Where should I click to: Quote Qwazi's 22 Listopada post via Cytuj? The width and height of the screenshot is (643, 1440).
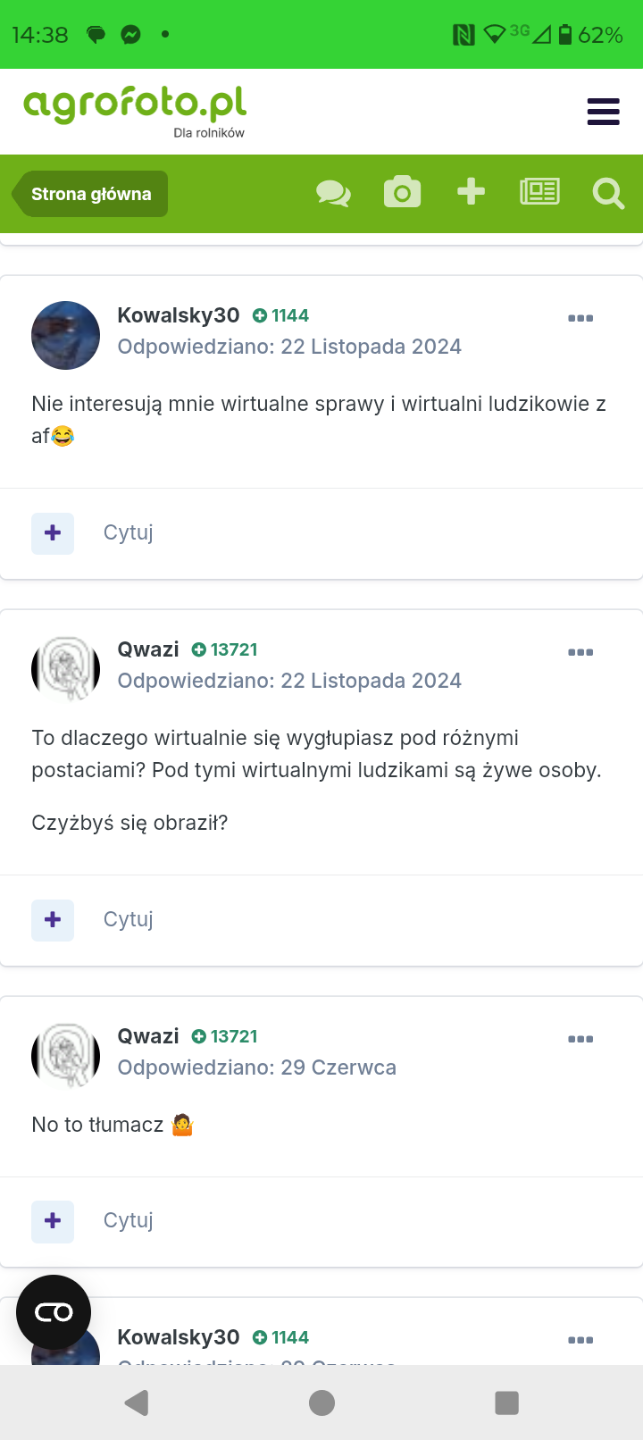128,919
